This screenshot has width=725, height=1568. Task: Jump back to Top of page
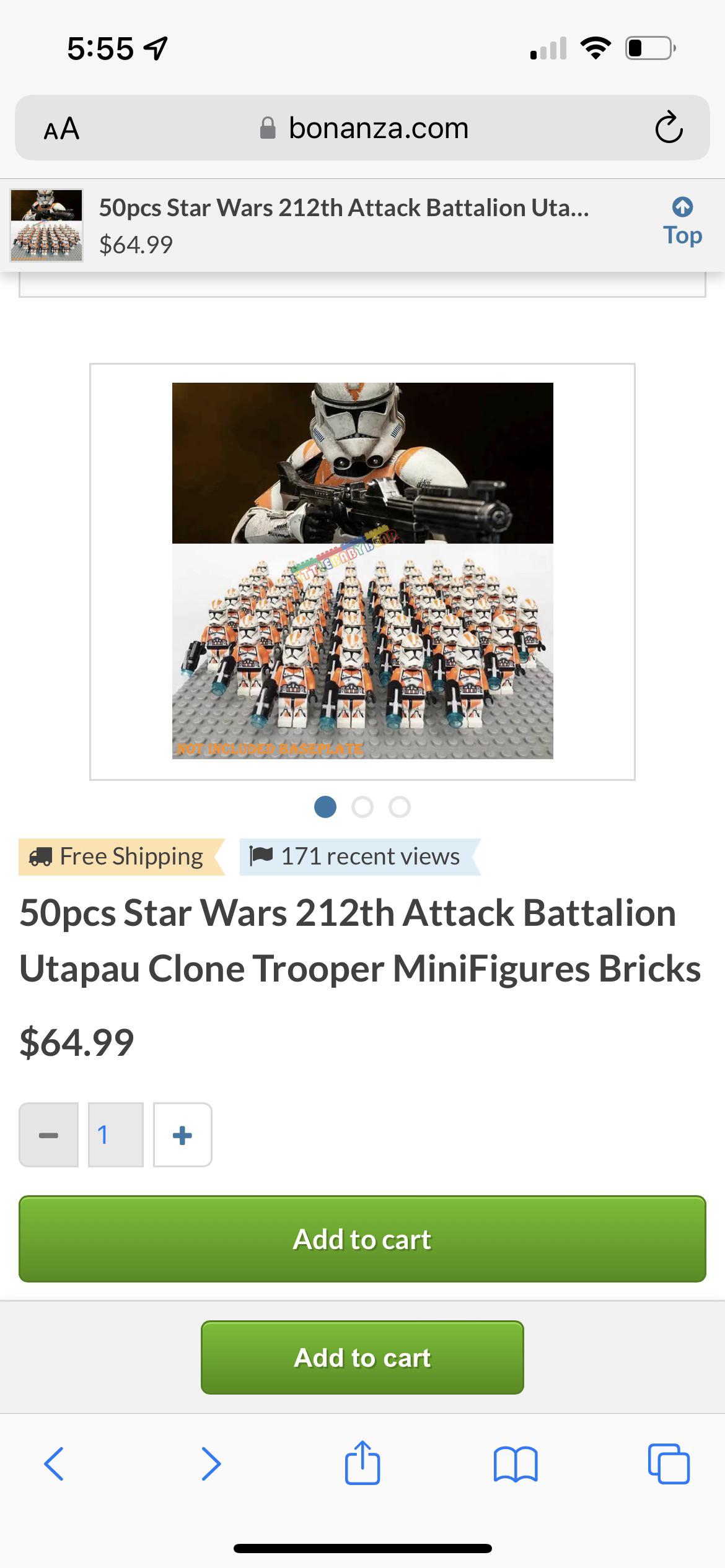pos(682,222)
